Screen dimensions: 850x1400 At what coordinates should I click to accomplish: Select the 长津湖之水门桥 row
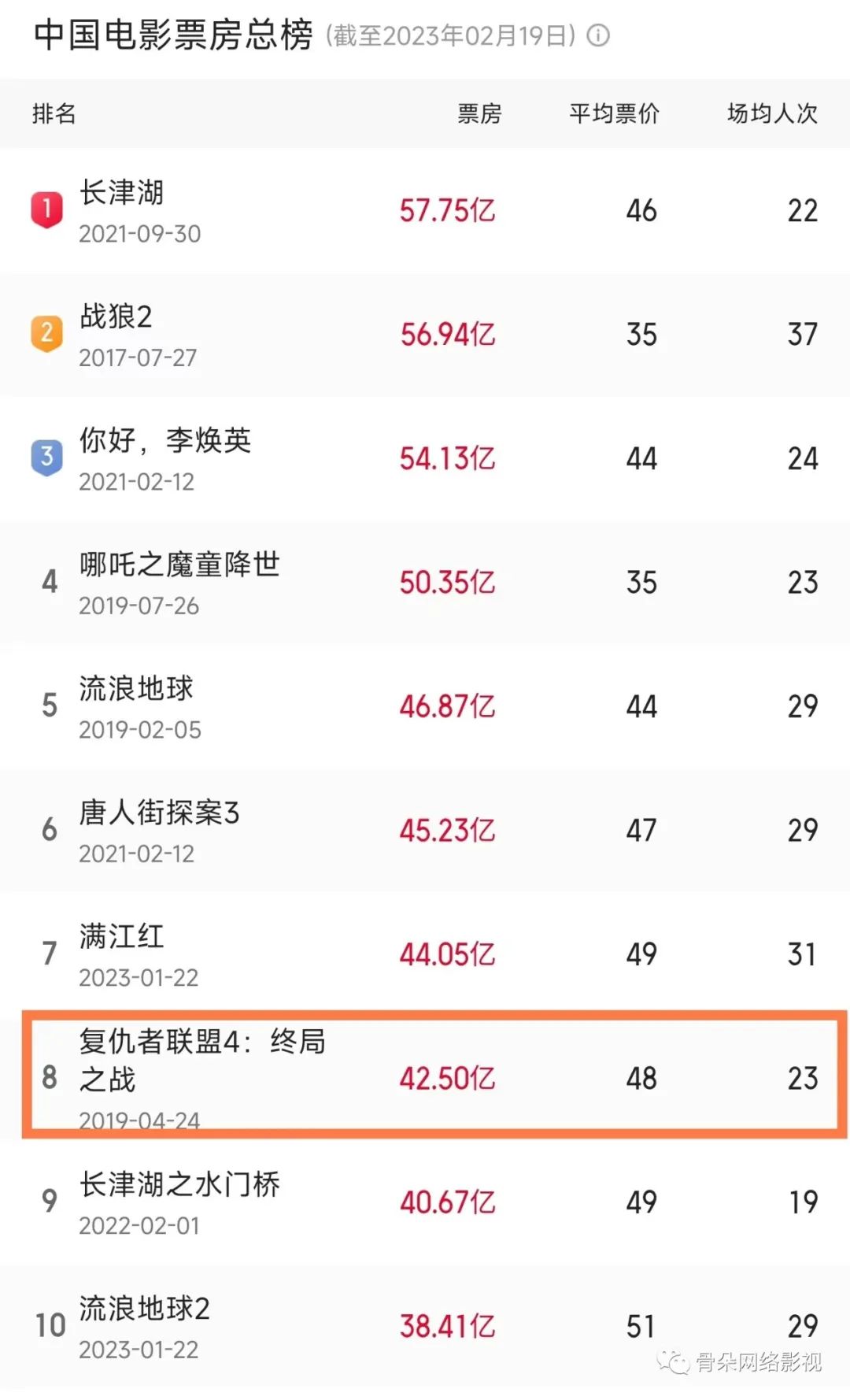coord(425,1202)
